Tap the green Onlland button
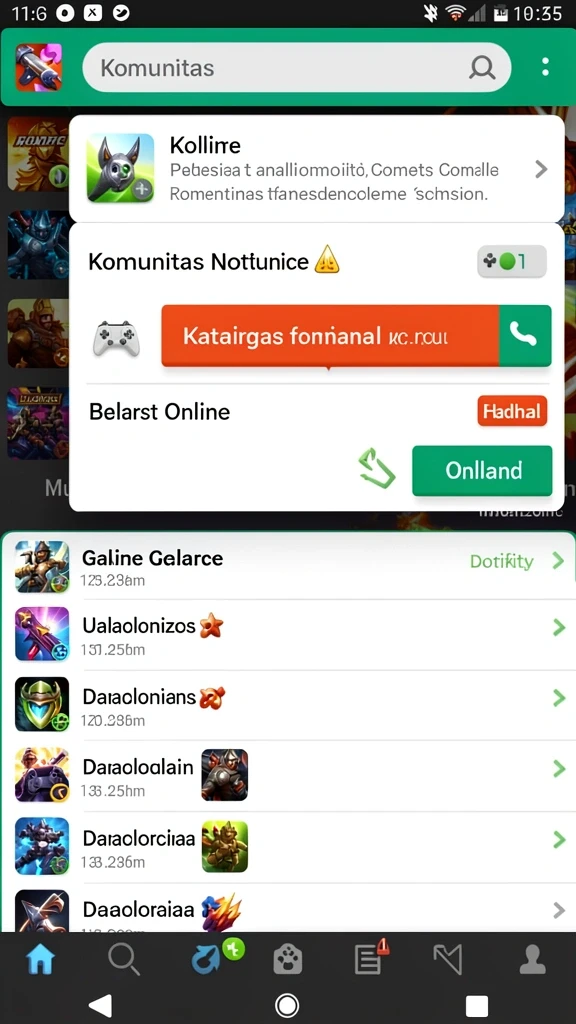 click(482, 471)
